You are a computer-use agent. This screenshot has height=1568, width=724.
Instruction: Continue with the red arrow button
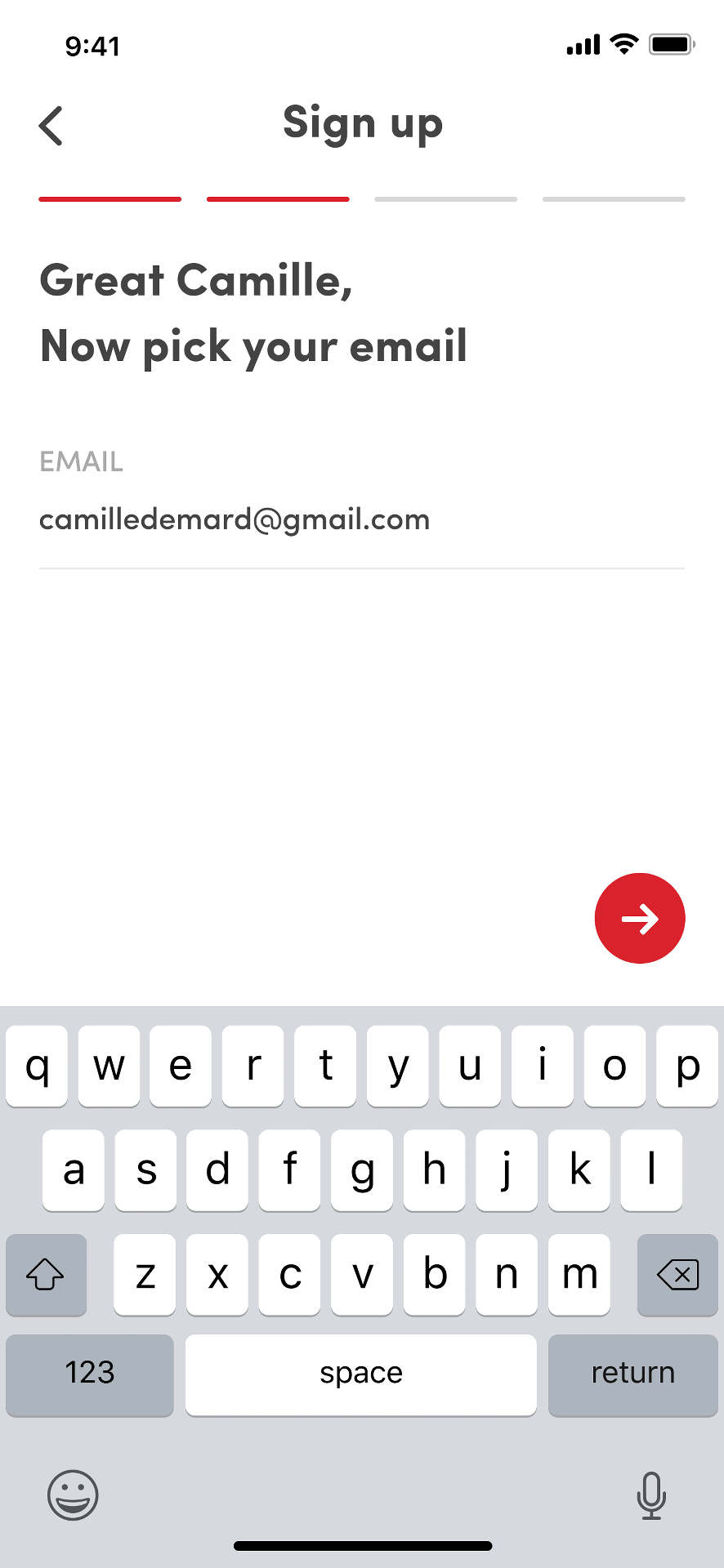pyautogui.click(x=640, y=918)
